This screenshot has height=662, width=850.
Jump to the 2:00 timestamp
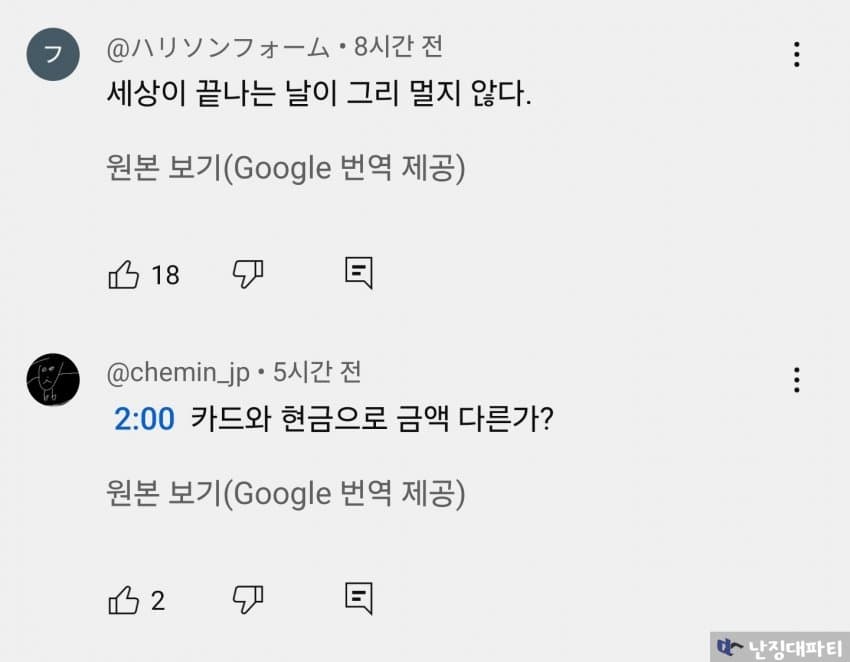point(145,419)
